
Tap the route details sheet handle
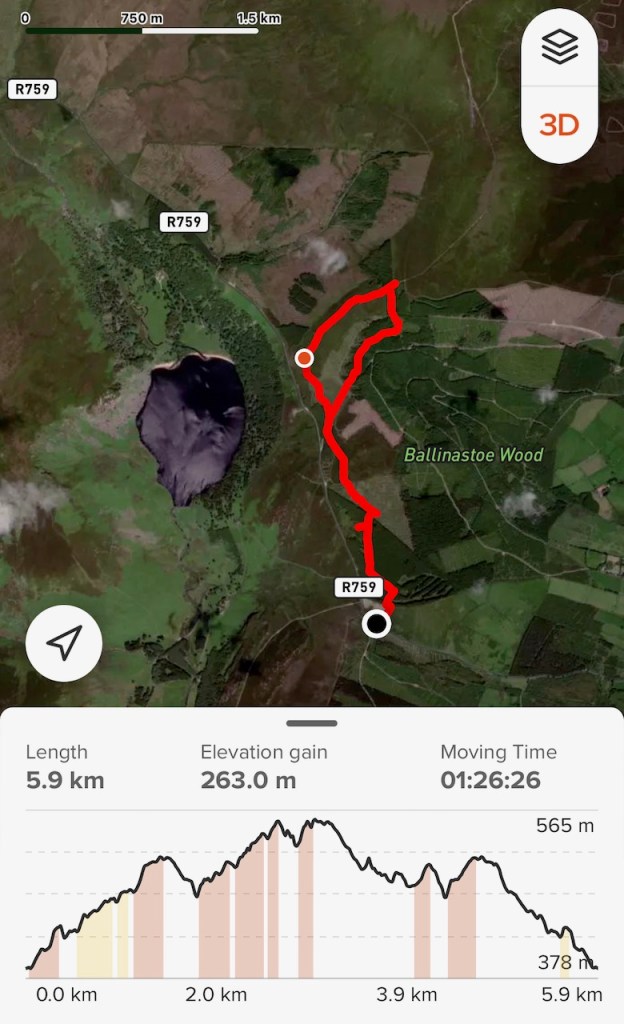pyautogui.click(x=312, y=723)
